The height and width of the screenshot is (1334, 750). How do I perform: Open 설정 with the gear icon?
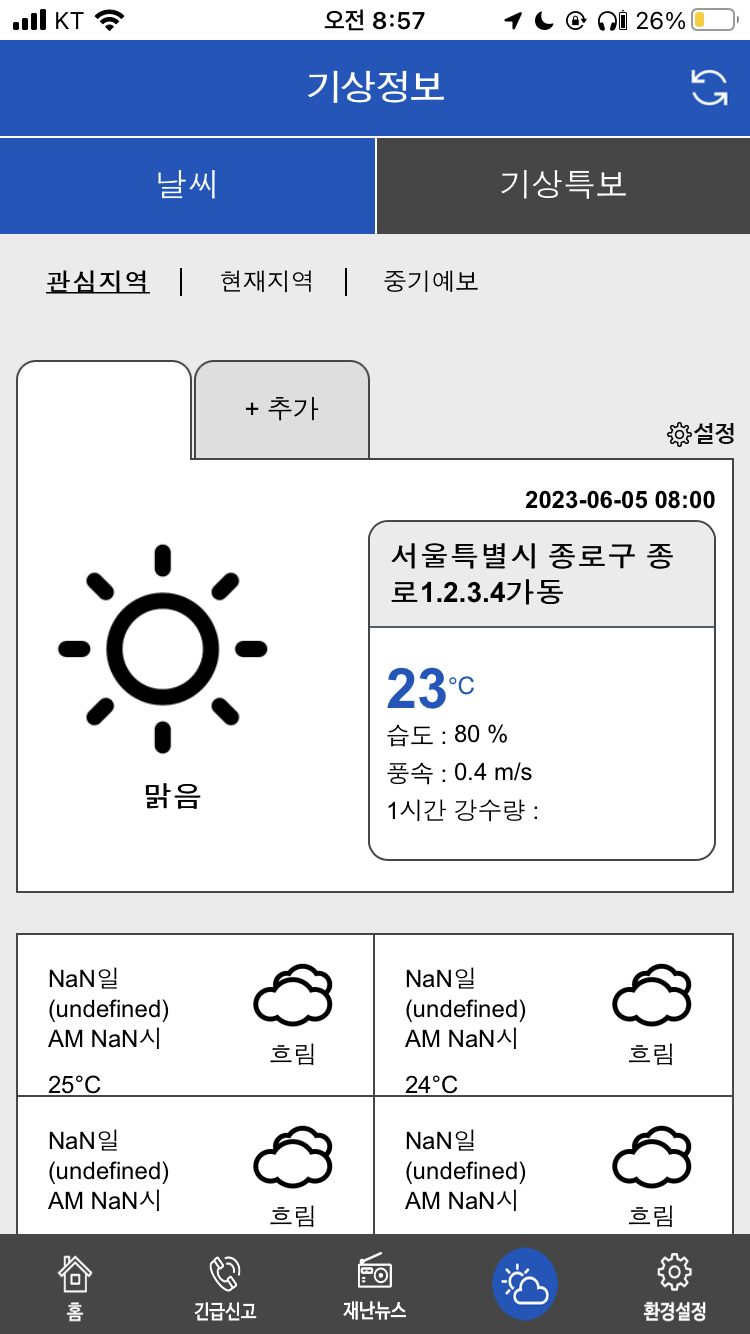point(701,433)
